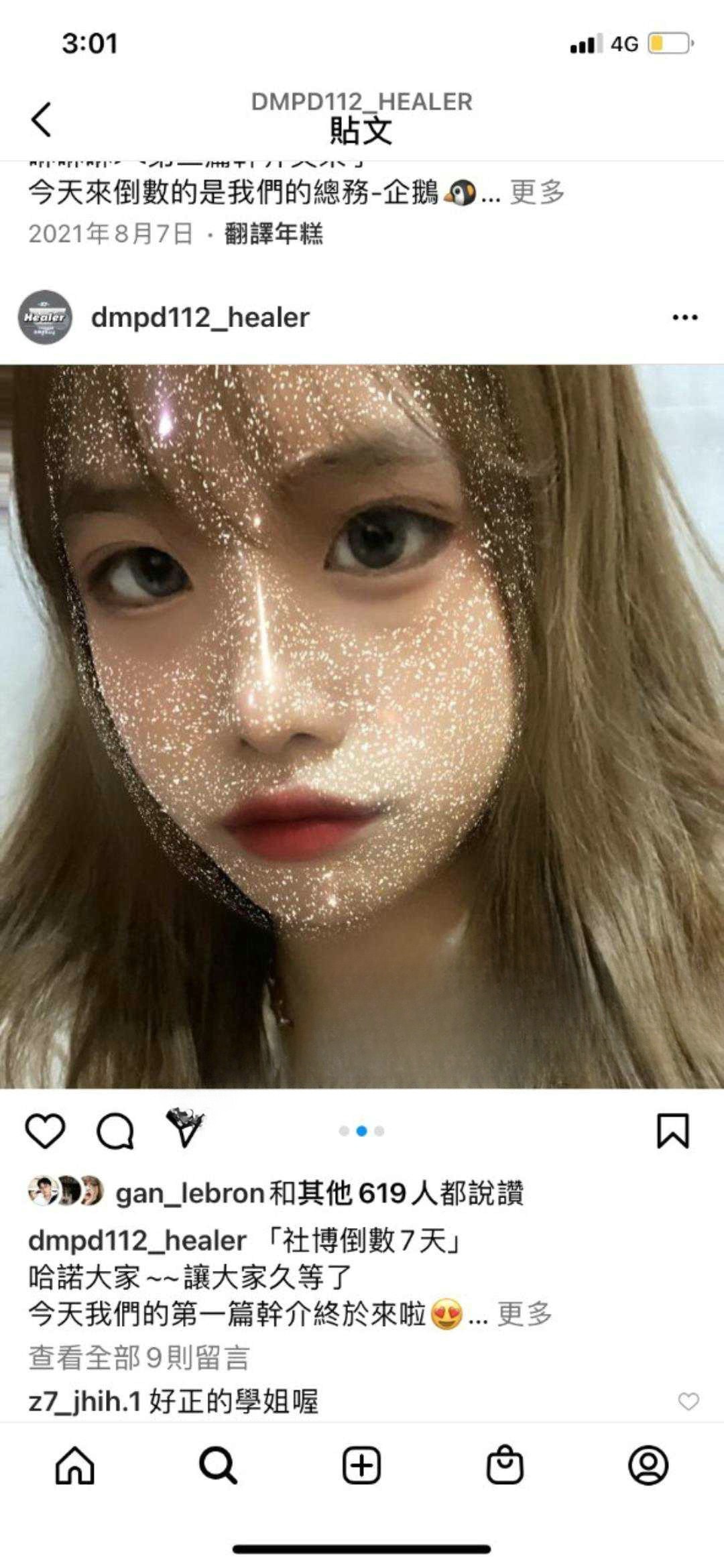This screenshot has width=724, height=1568.
Task: Switch to the Home tab
Action: click(x=74, y=1465)
